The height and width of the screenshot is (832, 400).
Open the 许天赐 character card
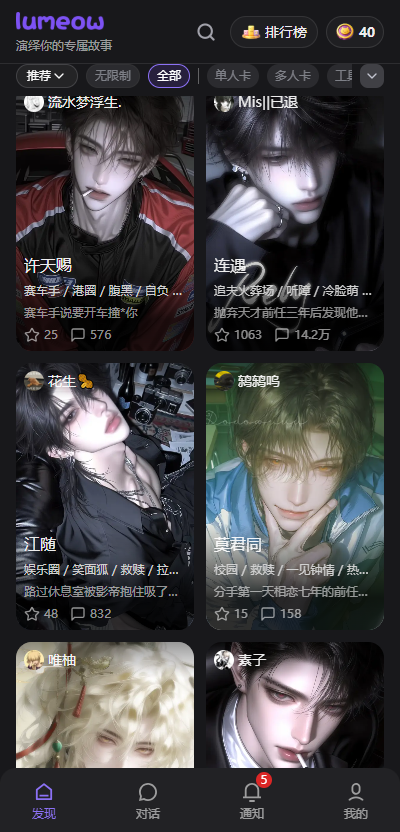click(x=105, y=223)
